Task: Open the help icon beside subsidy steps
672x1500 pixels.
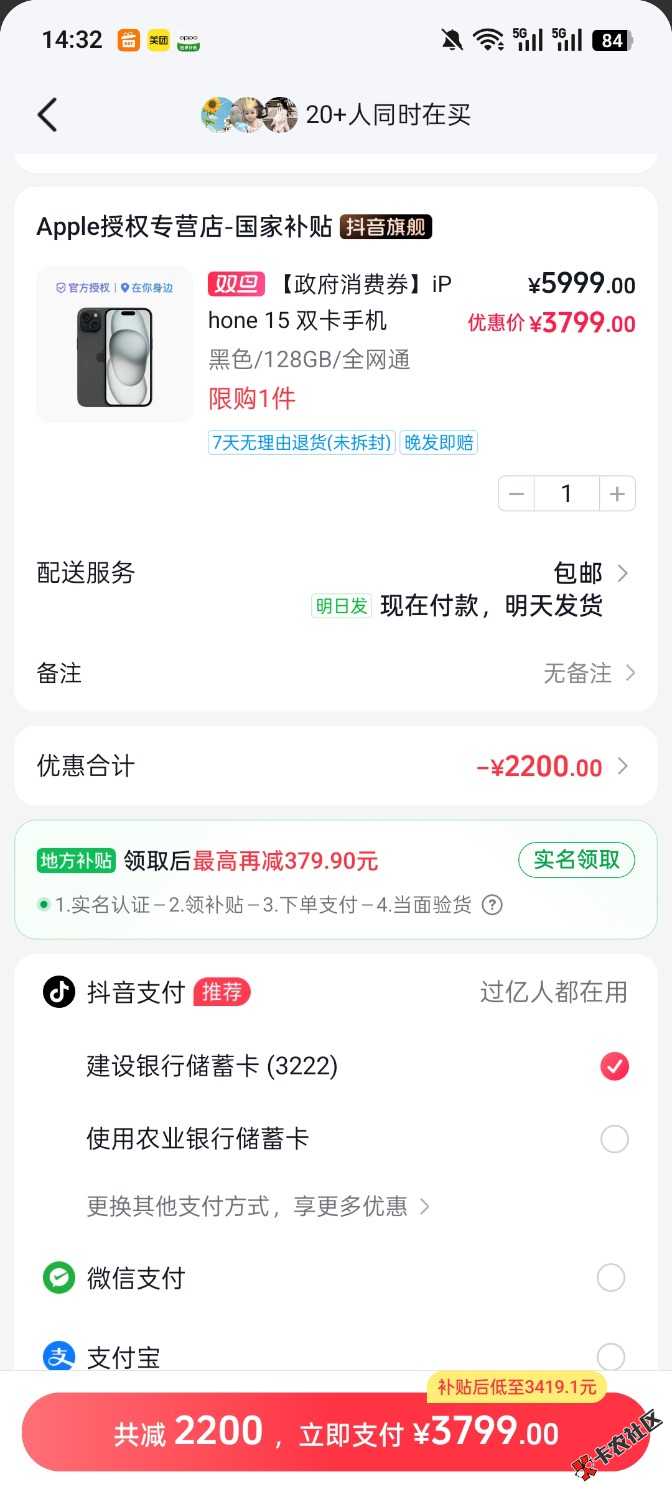Action: click(492, 905)
